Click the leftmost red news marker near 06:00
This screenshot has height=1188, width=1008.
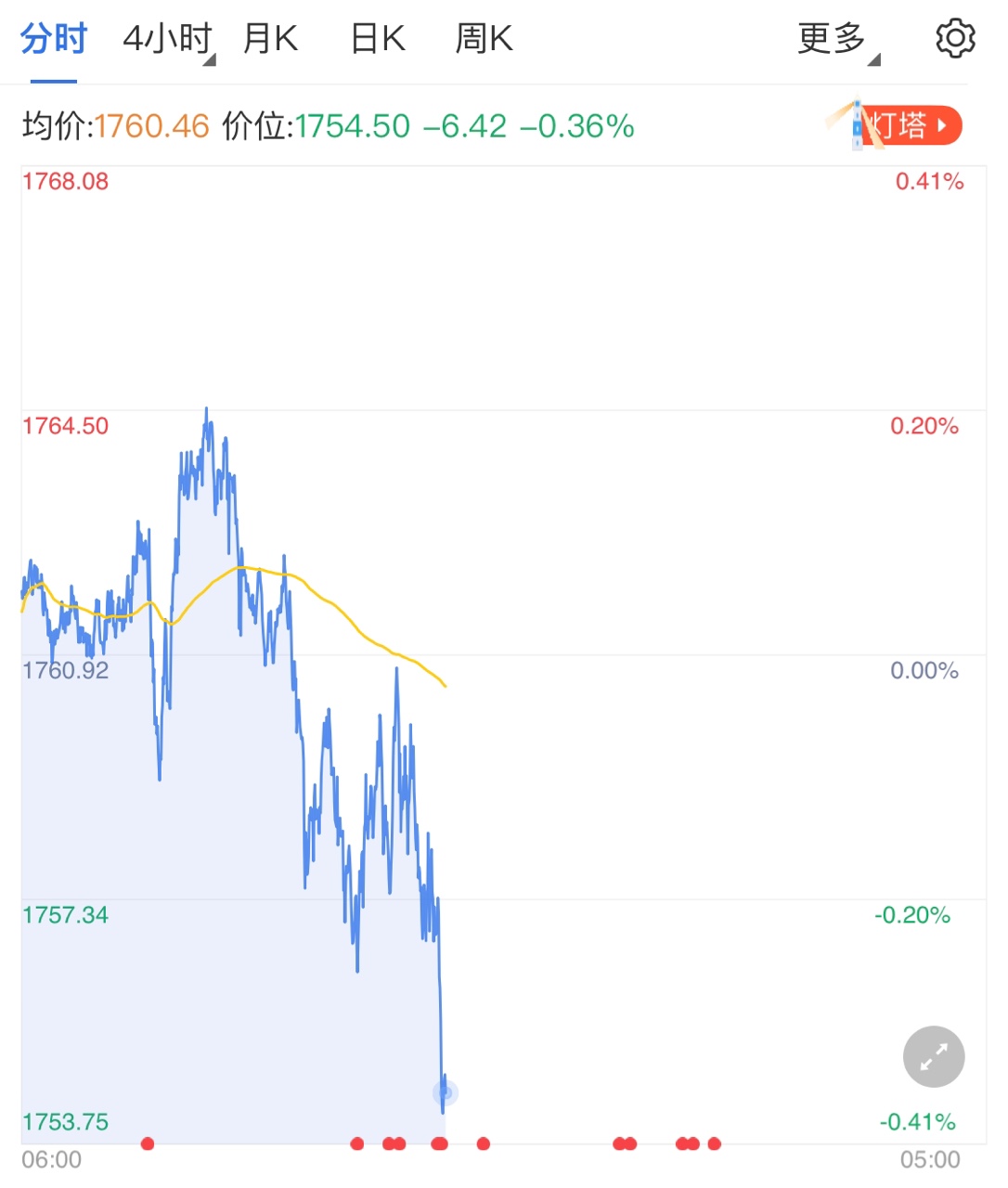tap(147, 1144)
